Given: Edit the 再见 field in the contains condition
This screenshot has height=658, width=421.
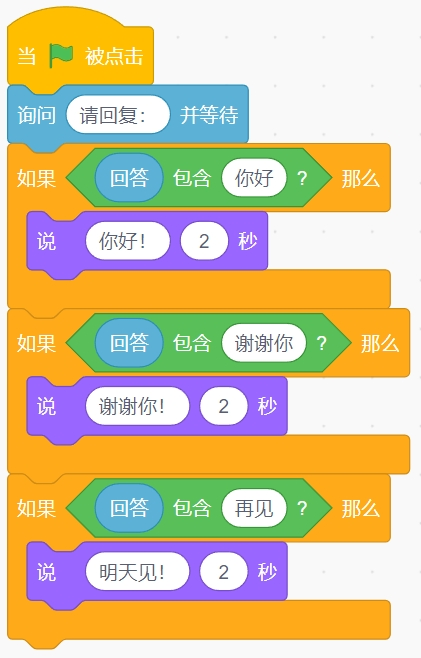Looking at the screenshot, I should [x=254, y=508].
